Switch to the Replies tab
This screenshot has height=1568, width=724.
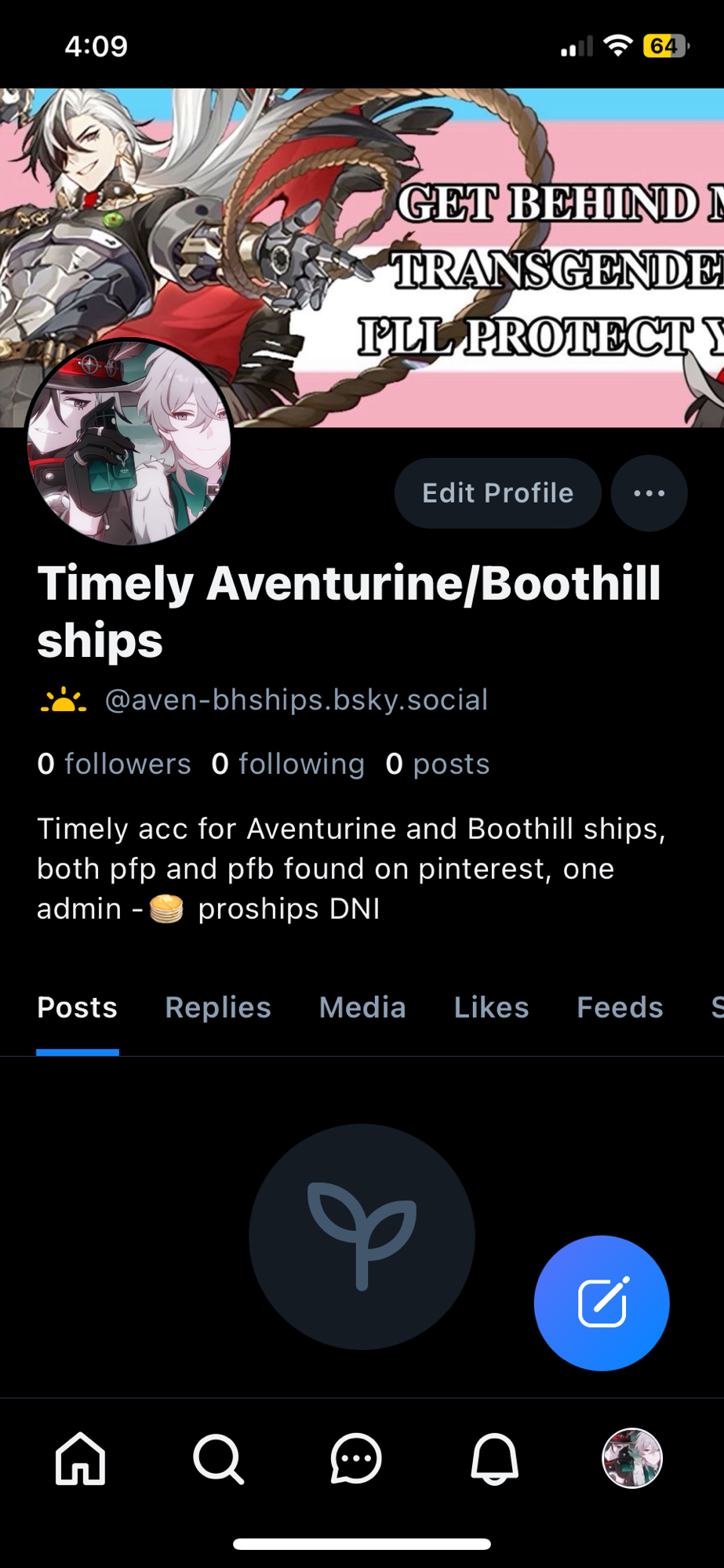(218, 1007)
